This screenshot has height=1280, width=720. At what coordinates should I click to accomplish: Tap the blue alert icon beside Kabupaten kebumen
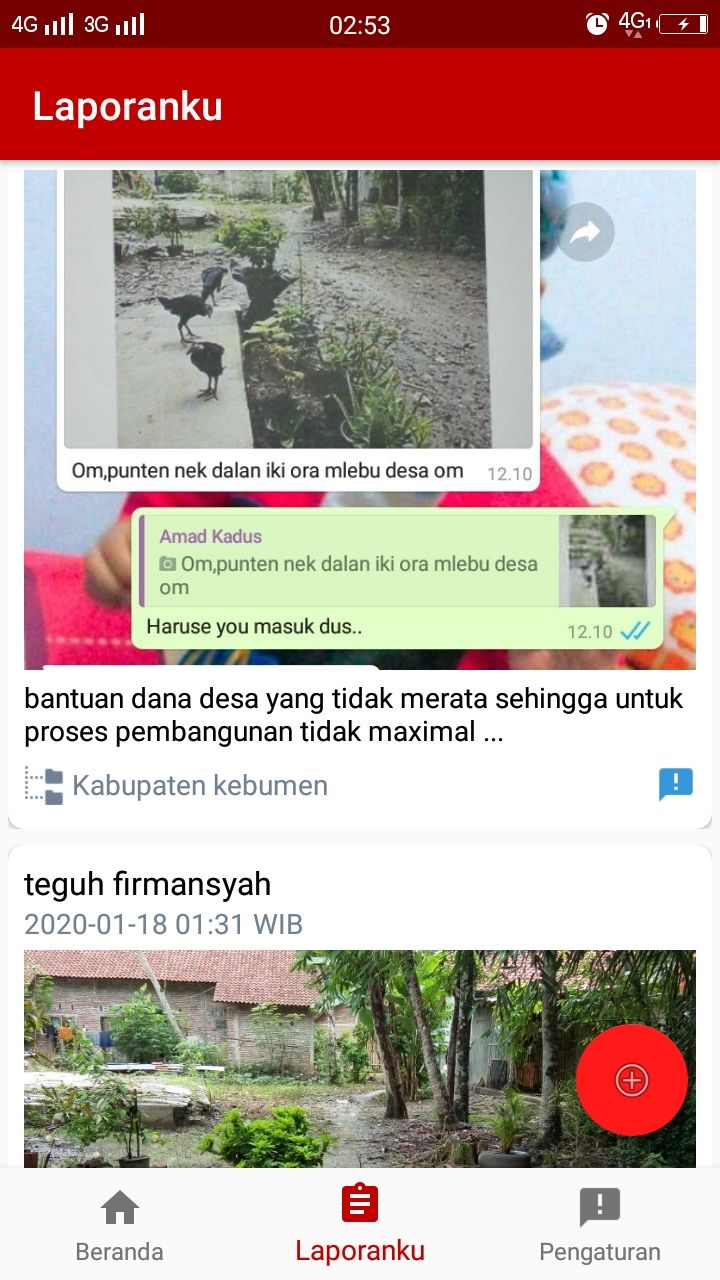[x=676, y=784]
